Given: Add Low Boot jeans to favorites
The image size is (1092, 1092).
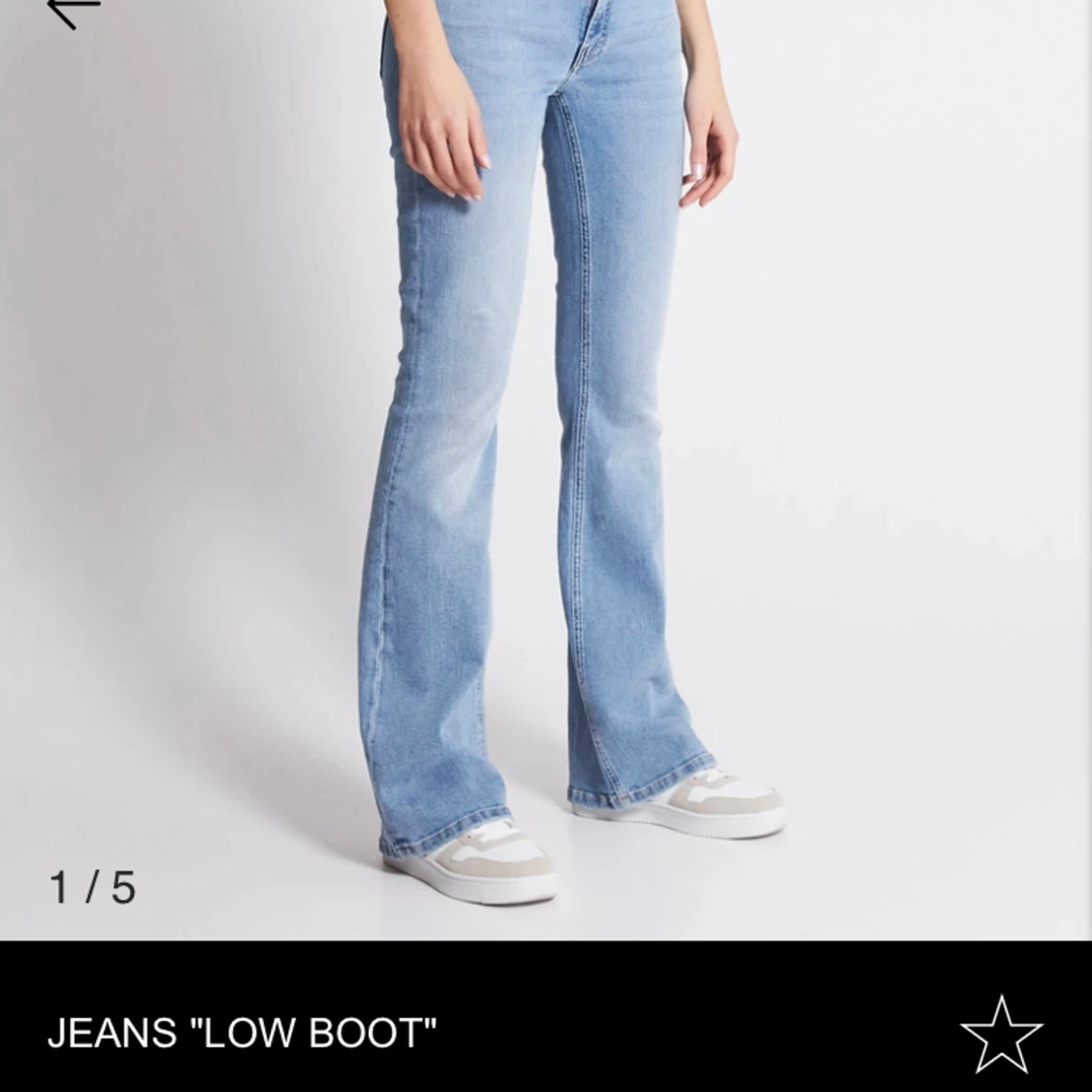Looking at the screenshot, I should pos(1001,1034).
